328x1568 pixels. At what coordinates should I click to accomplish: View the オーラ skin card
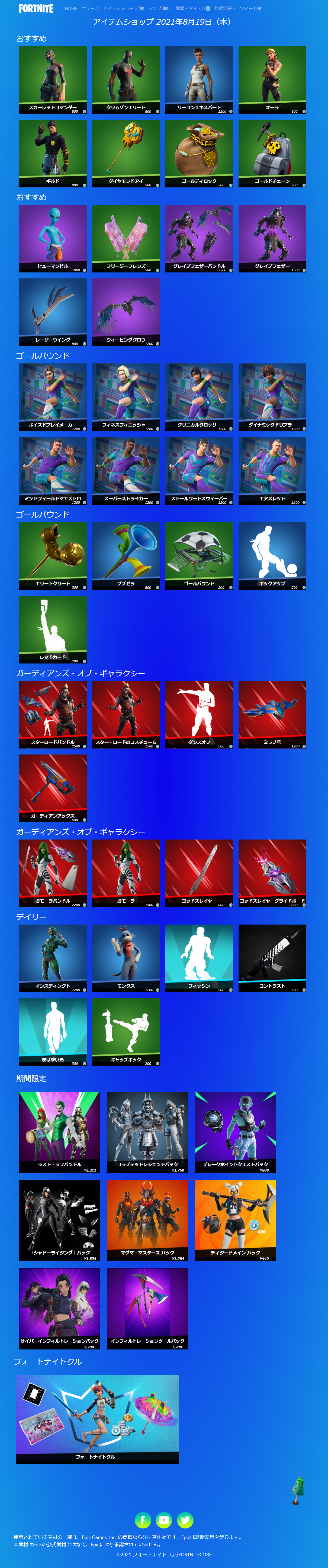tap(272, 80)
